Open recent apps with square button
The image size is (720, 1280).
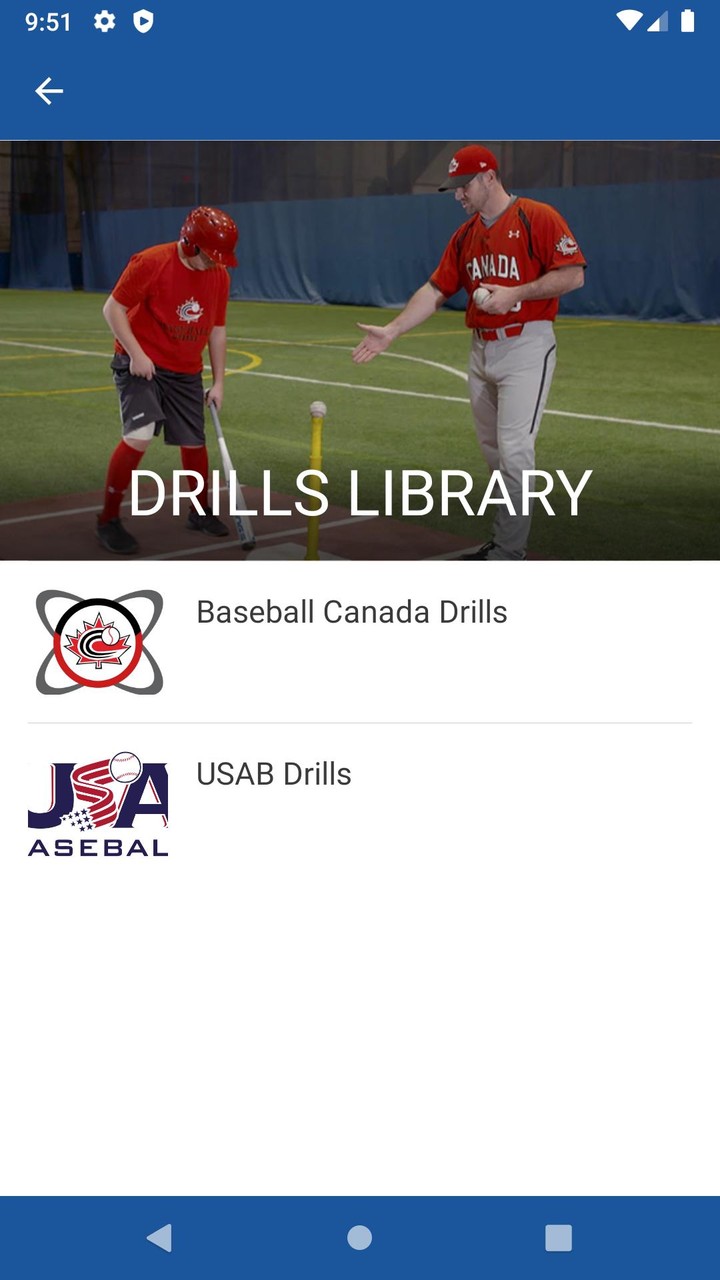[x=558, y=1238]
